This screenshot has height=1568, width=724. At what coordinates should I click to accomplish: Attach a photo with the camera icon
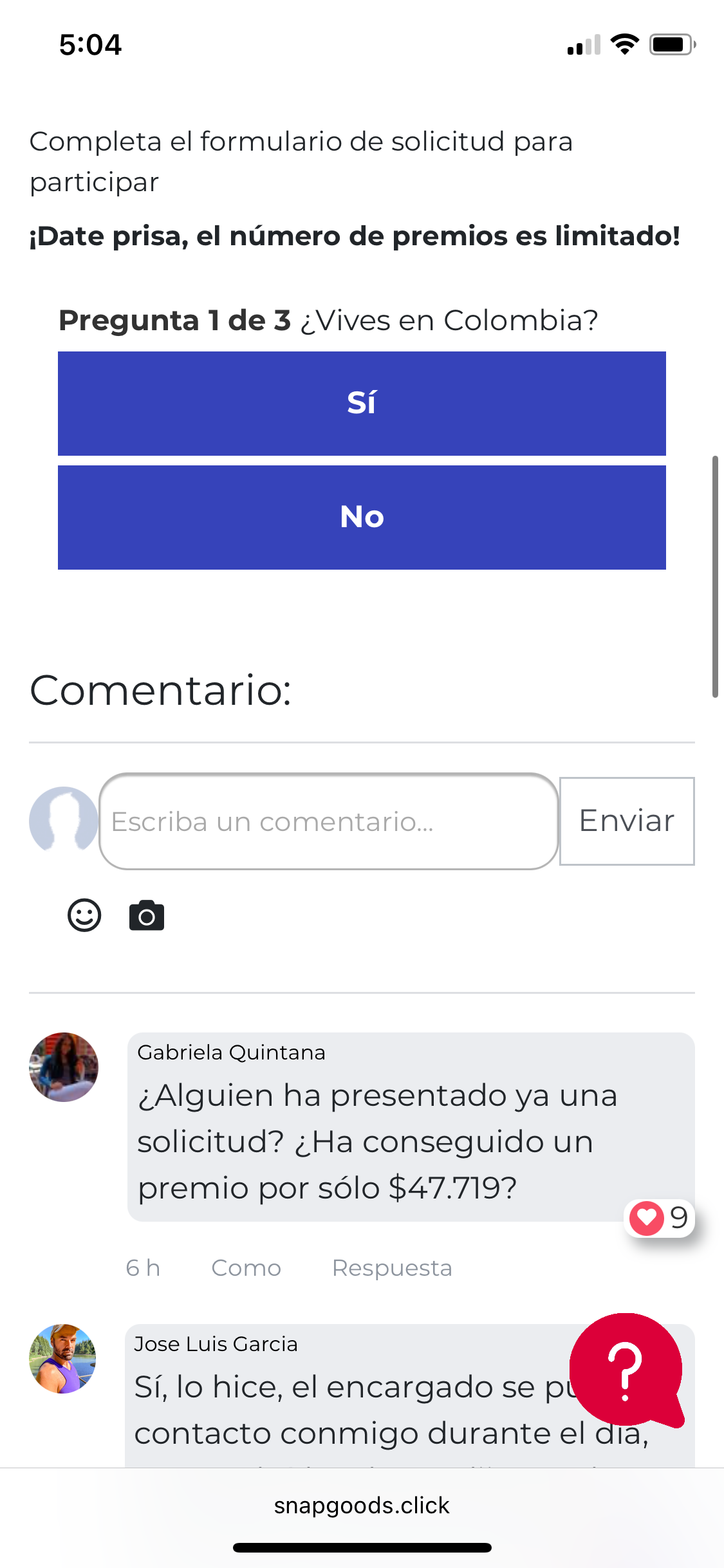tap(147, 916)
